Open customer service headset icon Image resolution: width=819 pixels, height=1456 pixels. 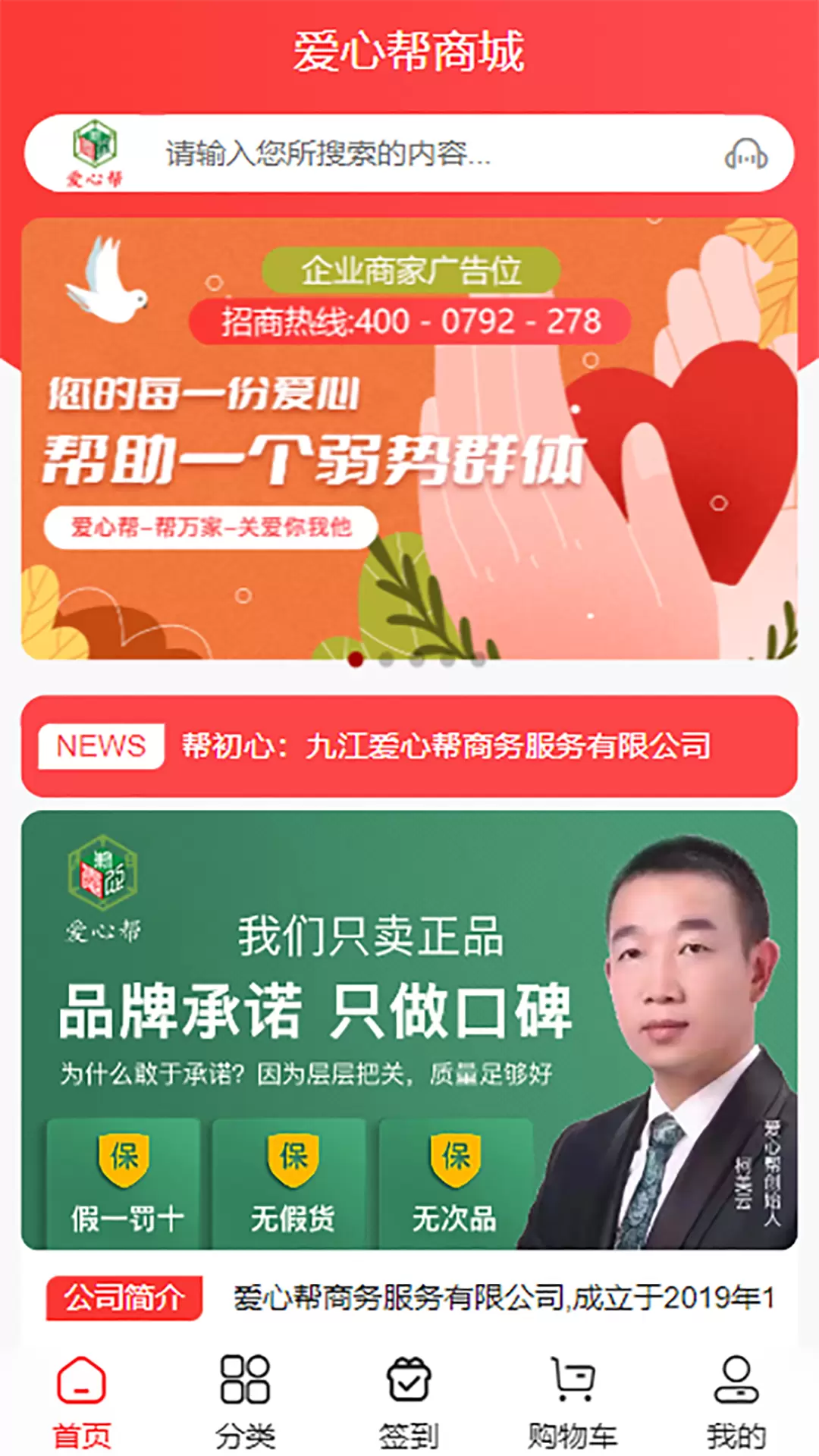click(746, 154)
